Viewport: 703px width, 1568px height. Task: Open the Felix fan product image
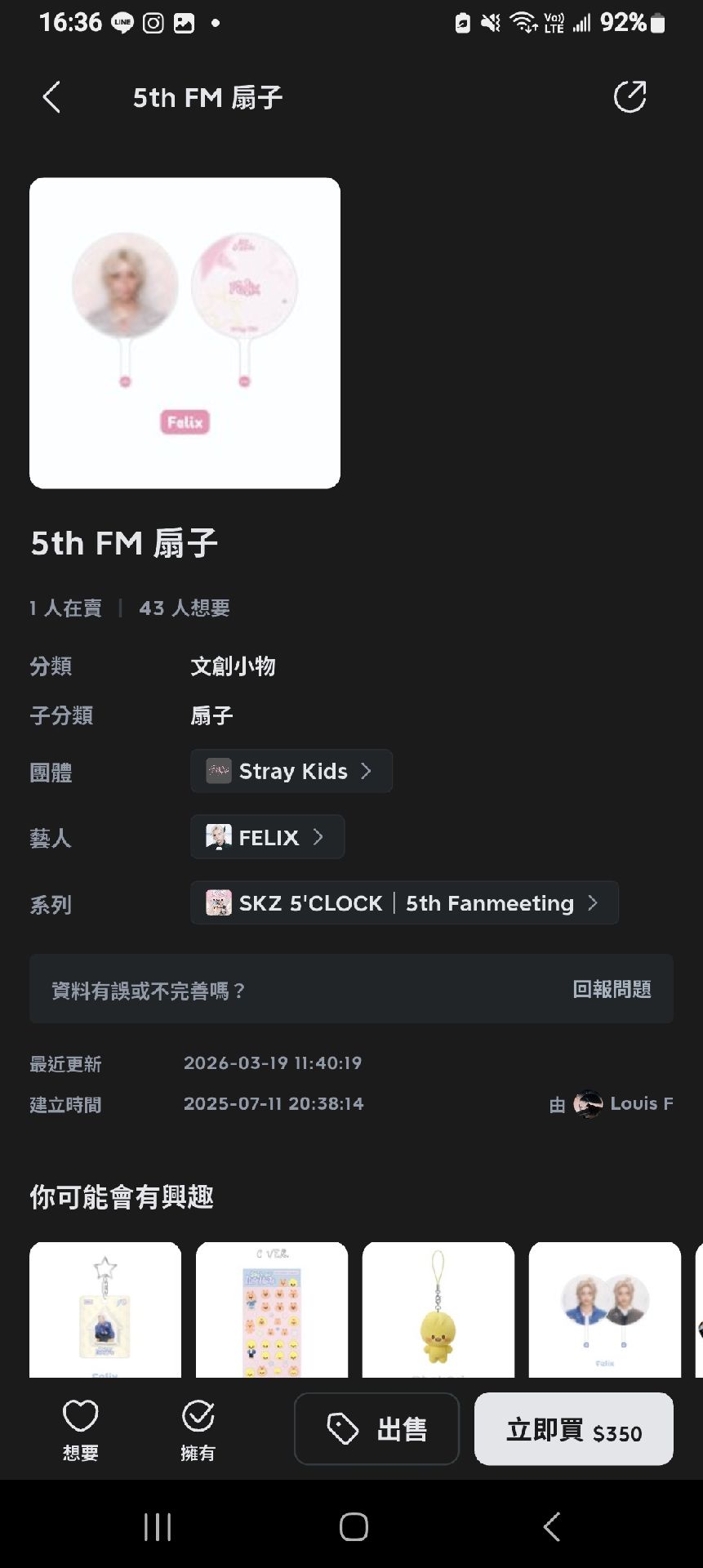tap(185, 332)
